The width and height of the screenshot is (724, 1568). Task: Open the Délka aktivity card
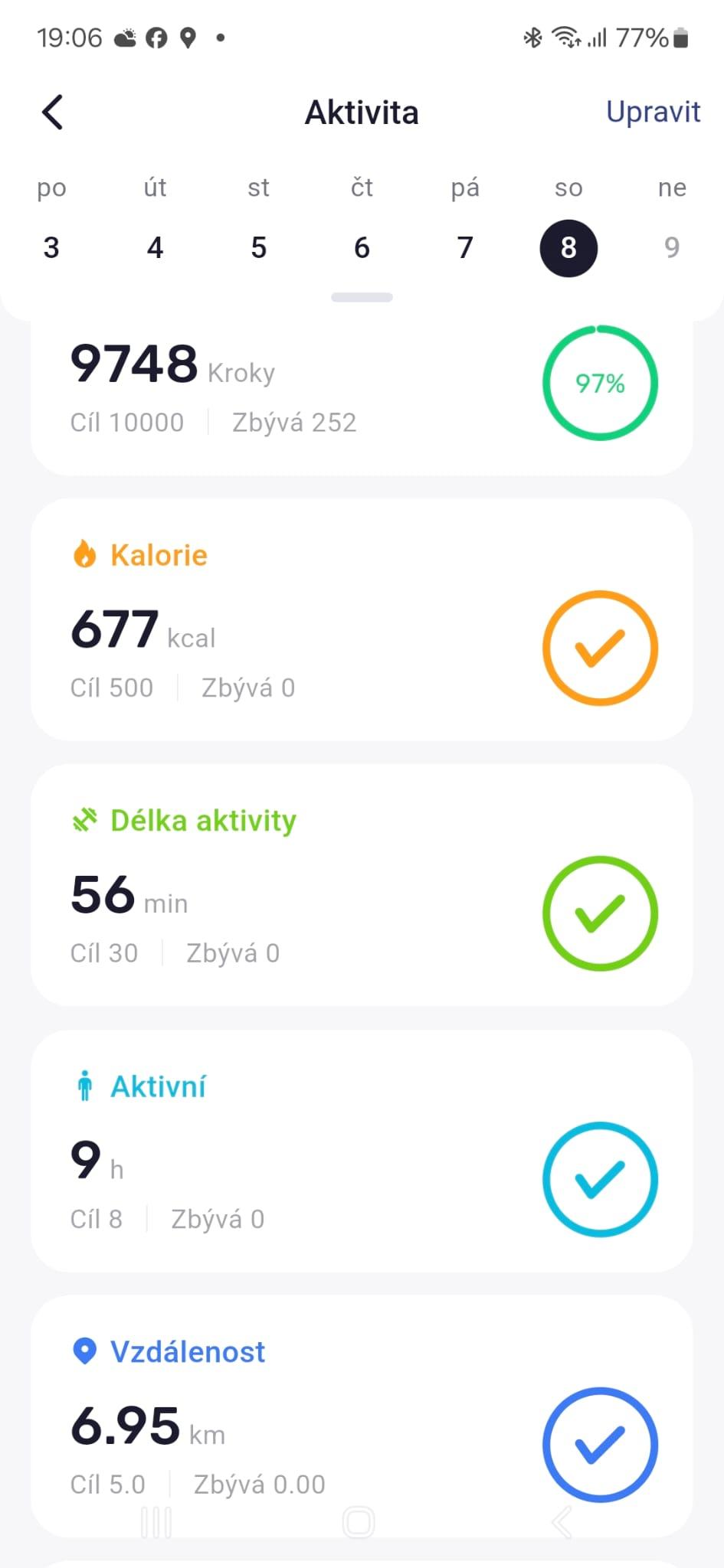pyautogui.click(x=362, y=885)
